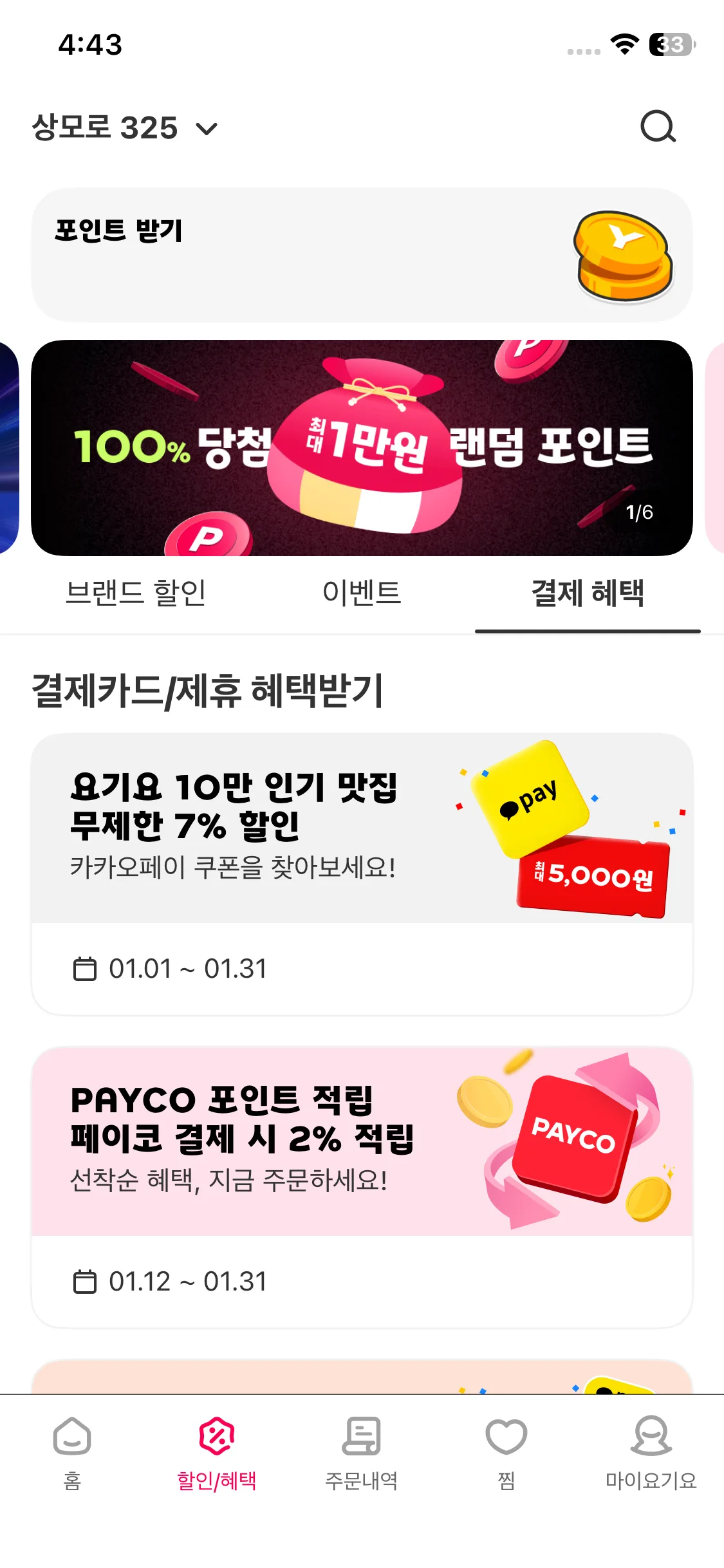Open the 카카오페이 7% 할인 benefit card
This screenshot has height=1568, width=724.
[x=362, y=873]
